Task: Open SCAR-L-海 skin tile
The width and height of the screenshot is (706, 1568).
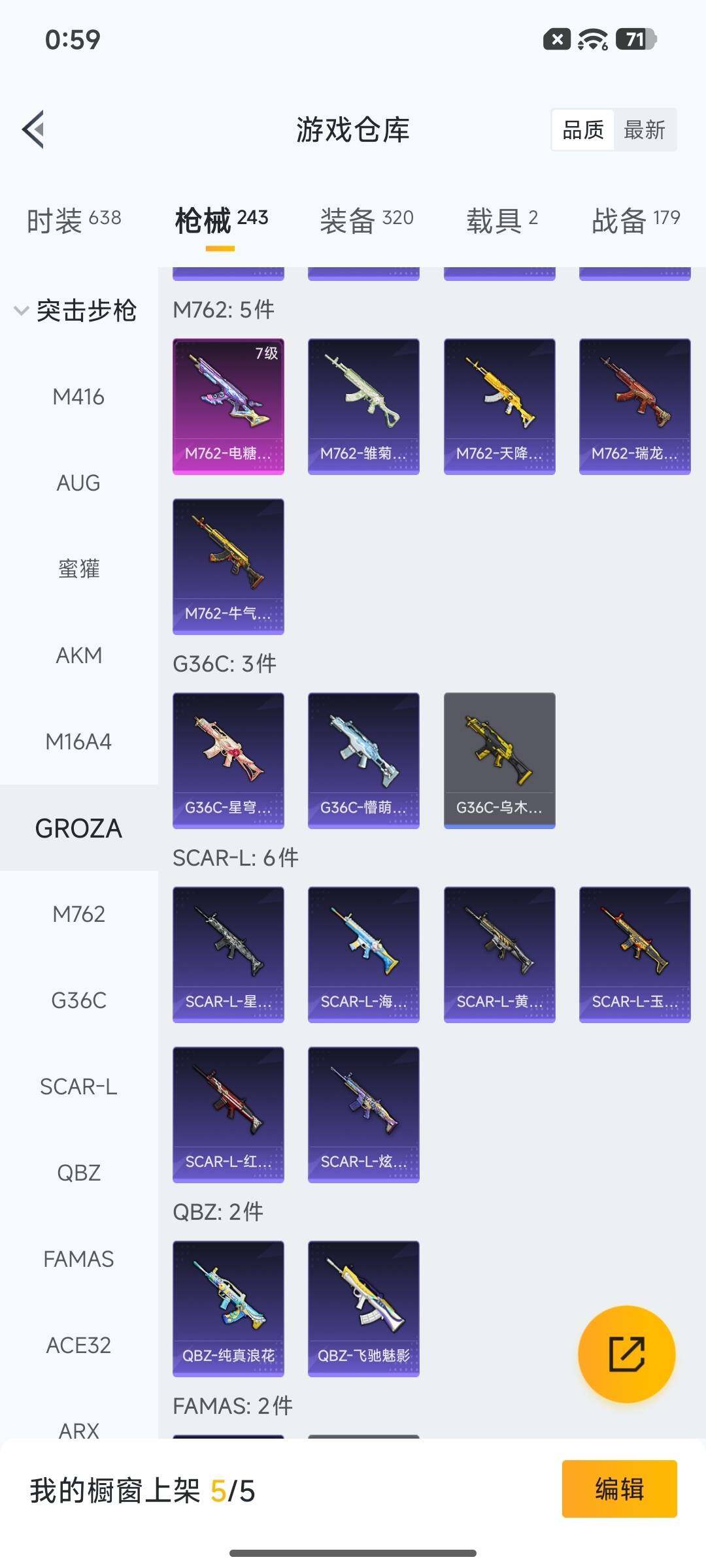Action: [x=363, y=954]
